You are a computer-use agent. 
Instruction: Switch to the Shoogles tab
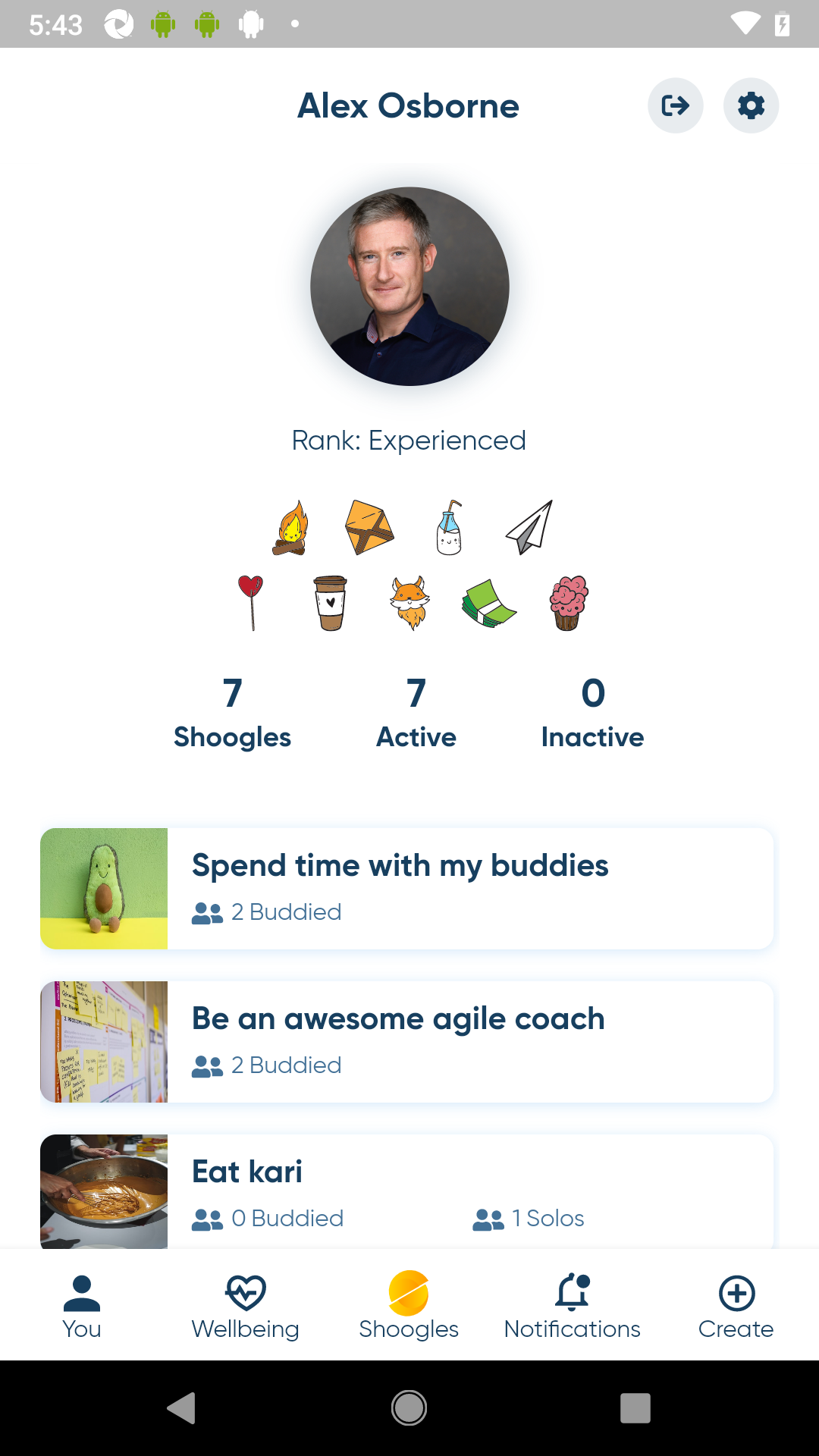(x=409, y=1307)
